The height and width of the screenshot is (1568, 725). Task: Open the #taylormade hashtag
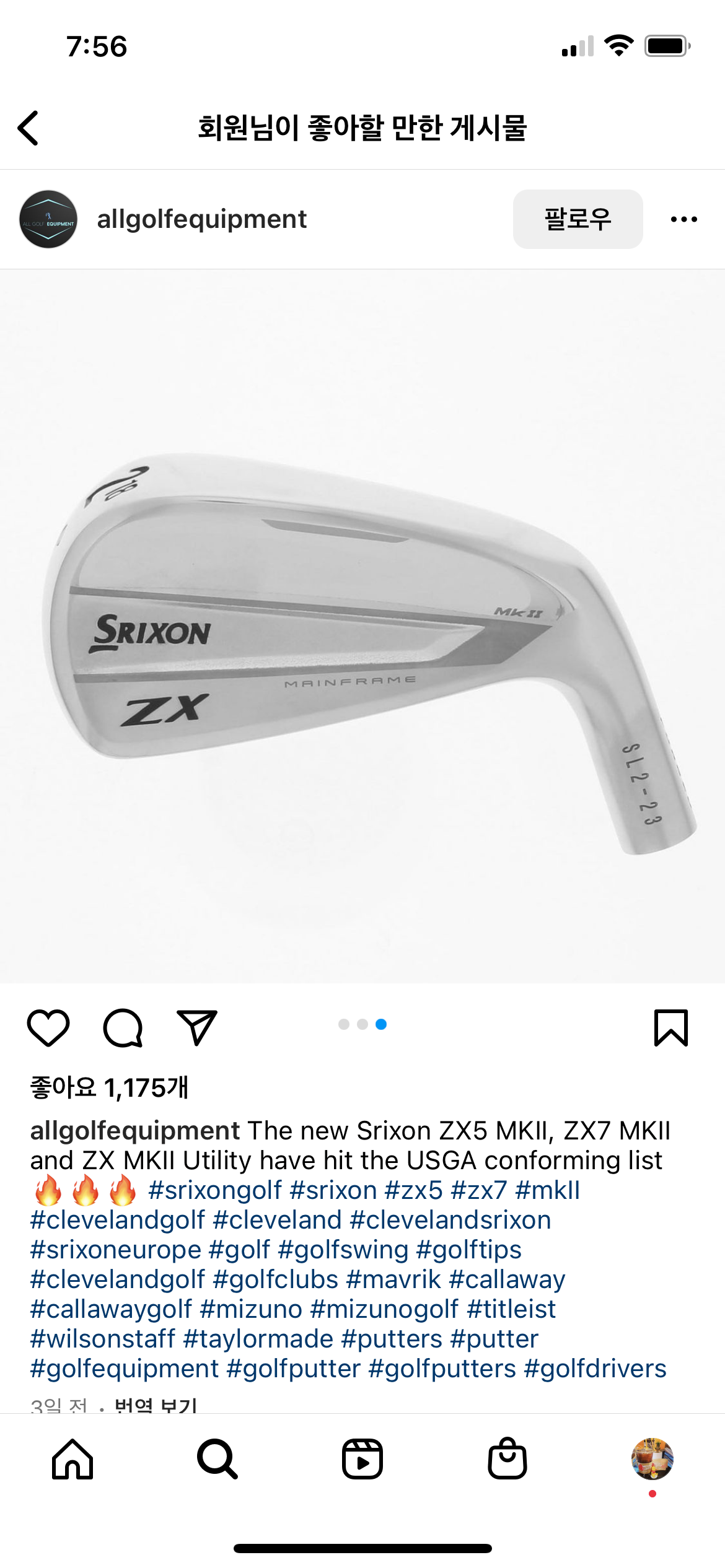pyautogui.click(x=258, y=1339)
